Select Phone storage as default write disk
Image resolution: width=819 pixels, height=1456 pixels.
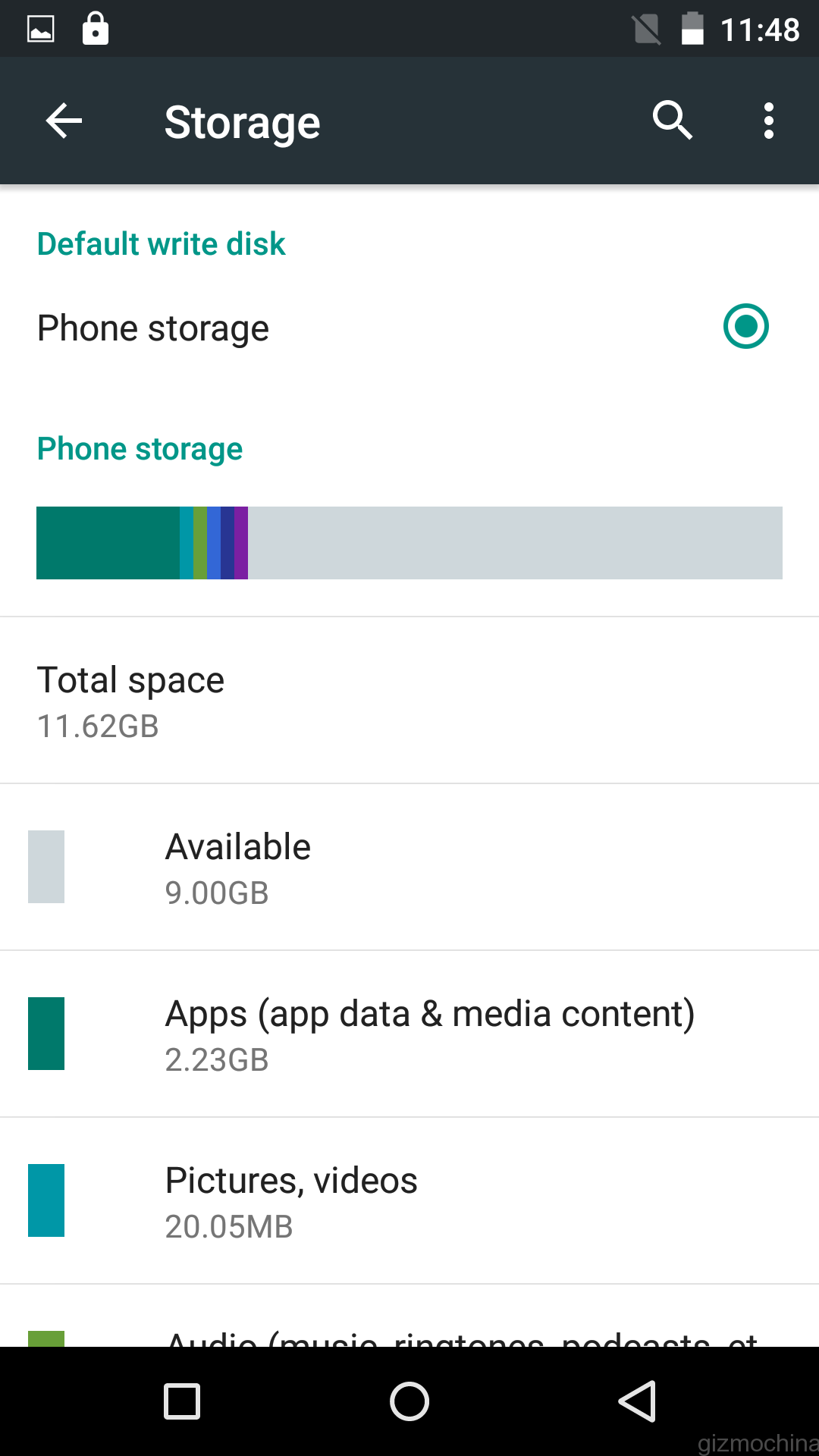[745, 327]
